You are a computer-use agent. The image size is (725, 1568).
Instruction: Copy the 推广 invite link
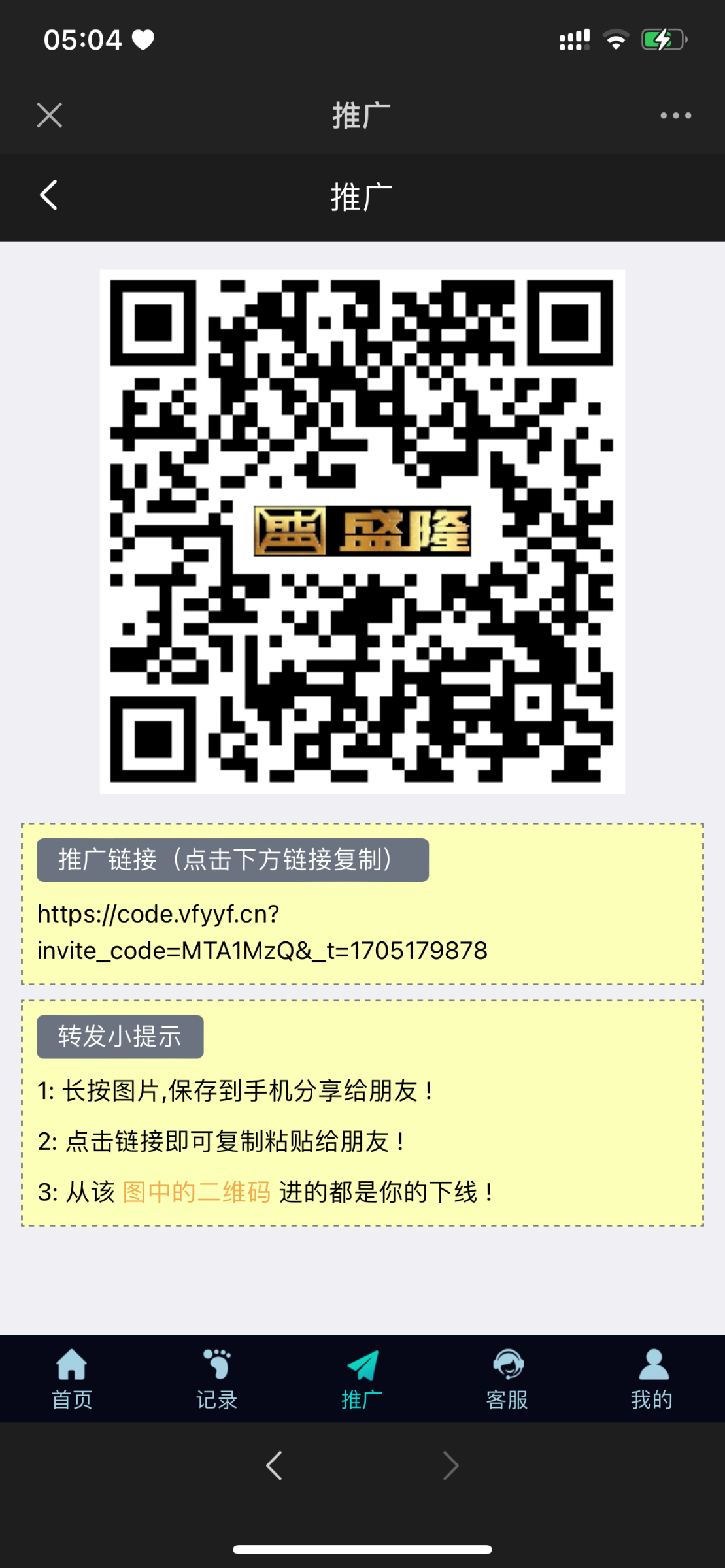pos(261,932)
